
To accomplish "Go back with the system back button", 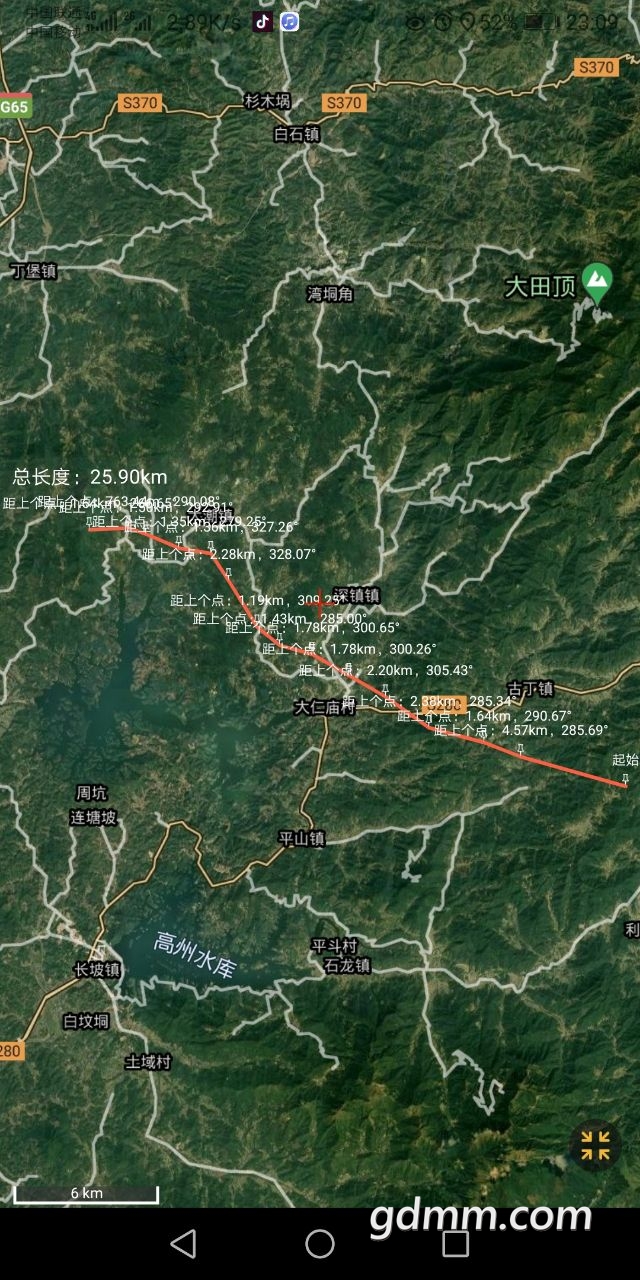I will pos(183,1243).
